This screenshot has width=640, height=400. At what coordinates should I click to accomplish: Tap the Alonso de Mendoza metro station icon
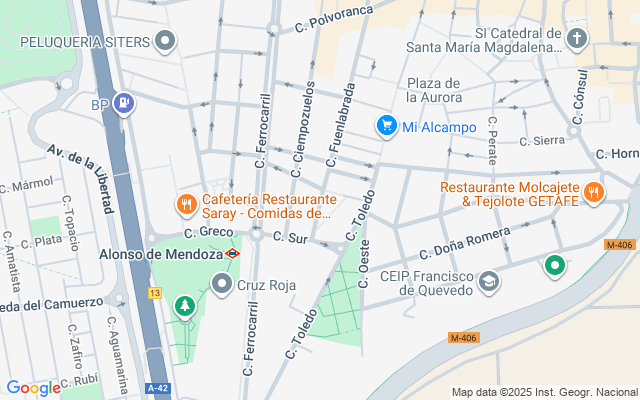click(233, 254)
